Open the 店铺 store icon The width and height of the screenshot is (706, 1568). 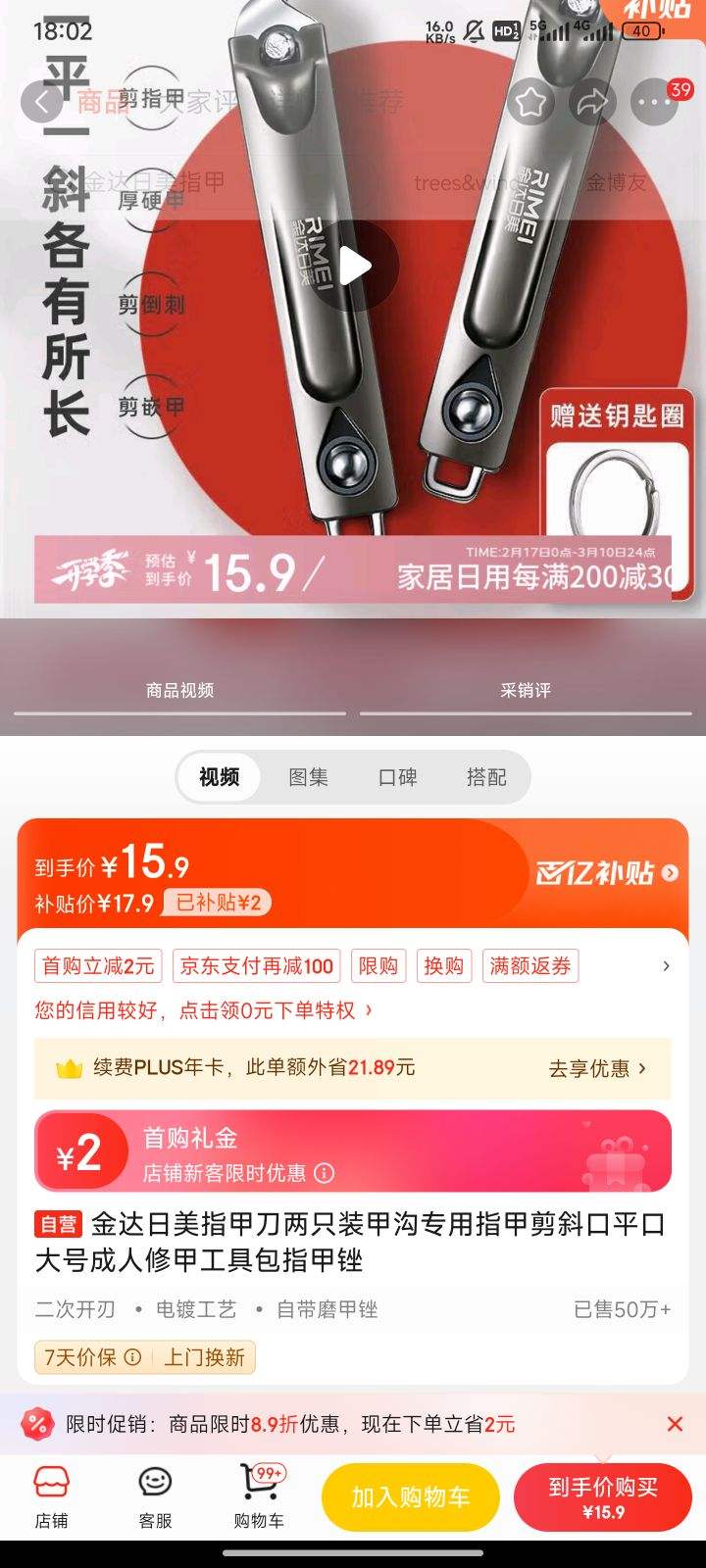[x=53, y=1496]
